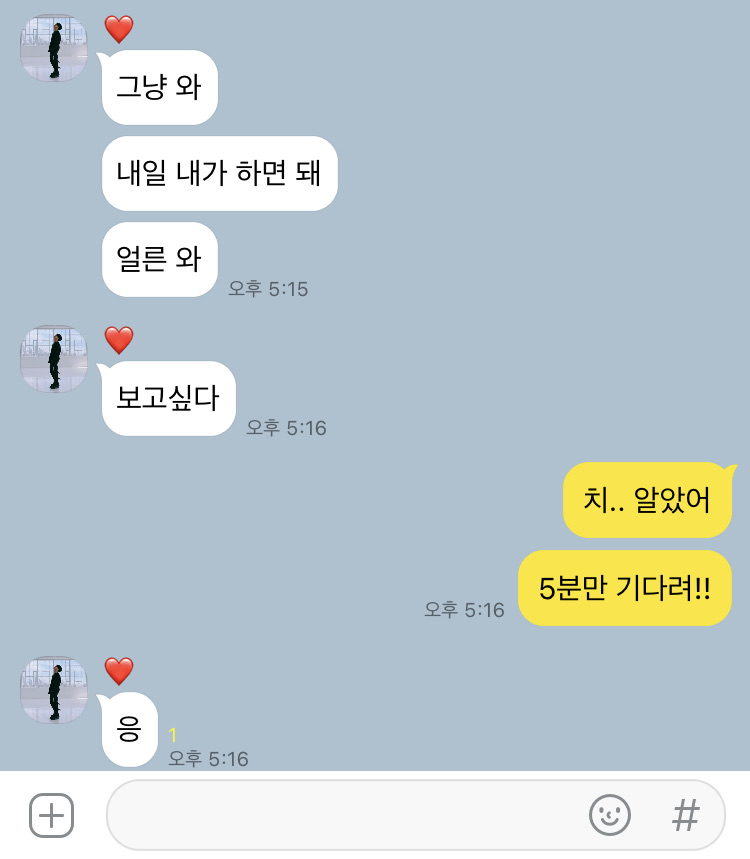
Task: Tap the profile avatar next to "응"
Action: point(54,690)
